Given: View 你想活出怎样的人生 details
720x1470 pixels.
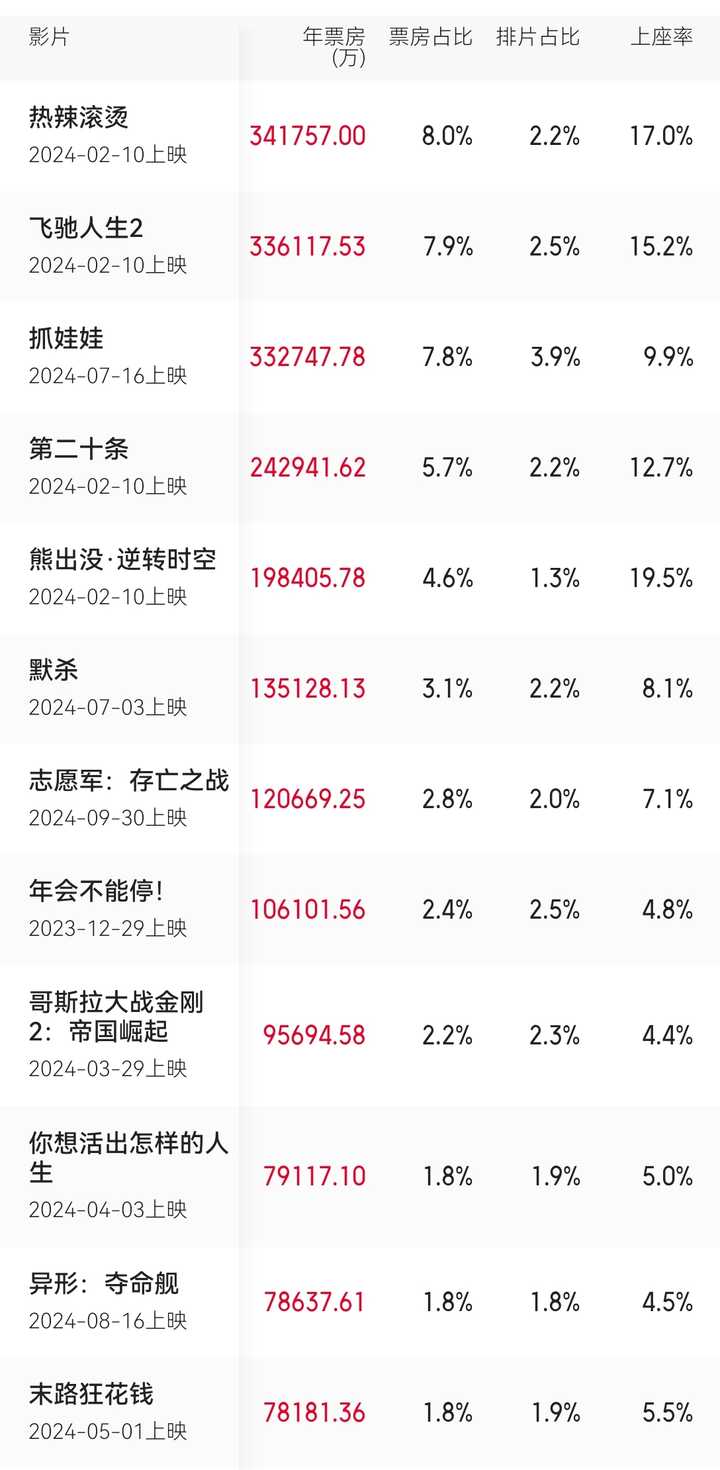Looking at the screenshot, I should pos(360,1176).
